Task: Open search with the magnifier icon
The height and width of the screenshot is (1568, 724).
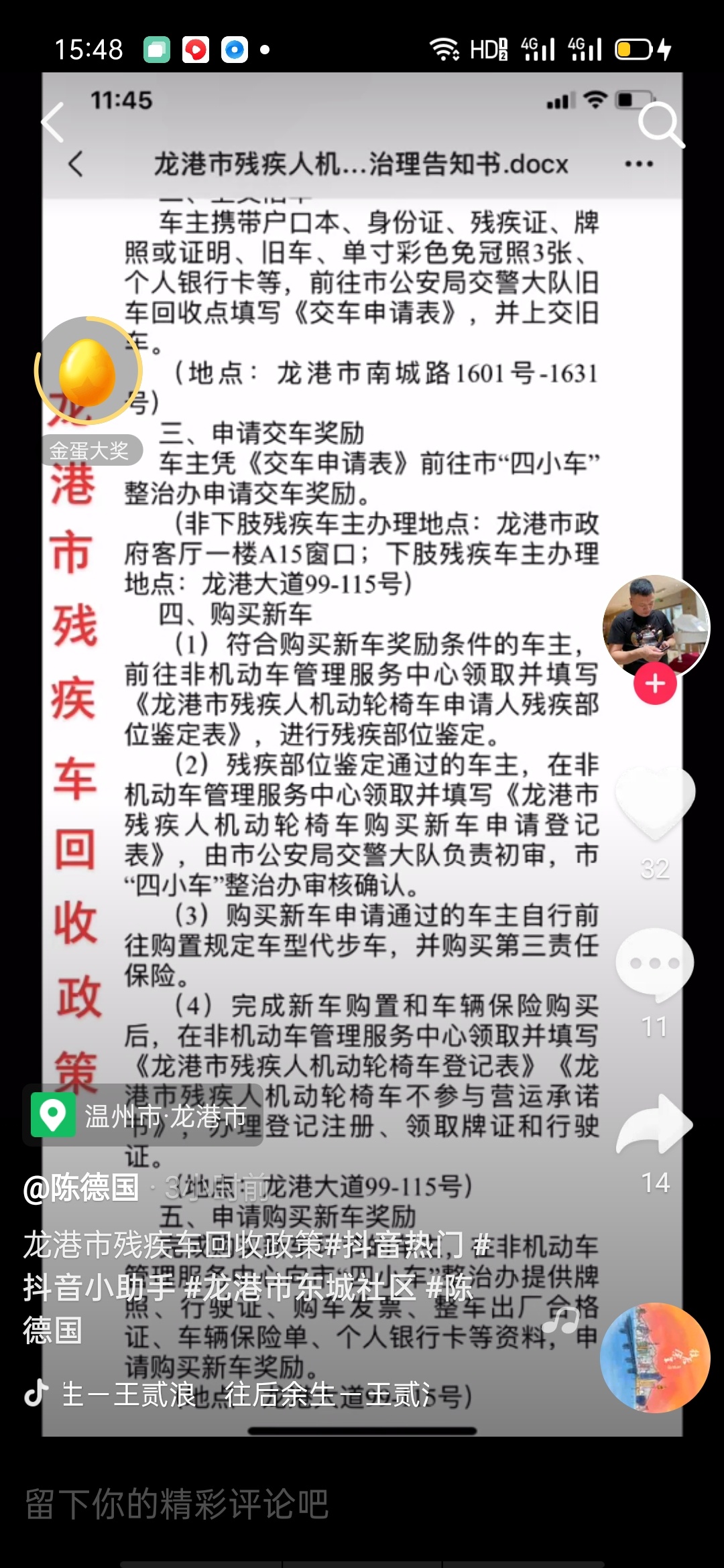Action: tap(660, 124)
